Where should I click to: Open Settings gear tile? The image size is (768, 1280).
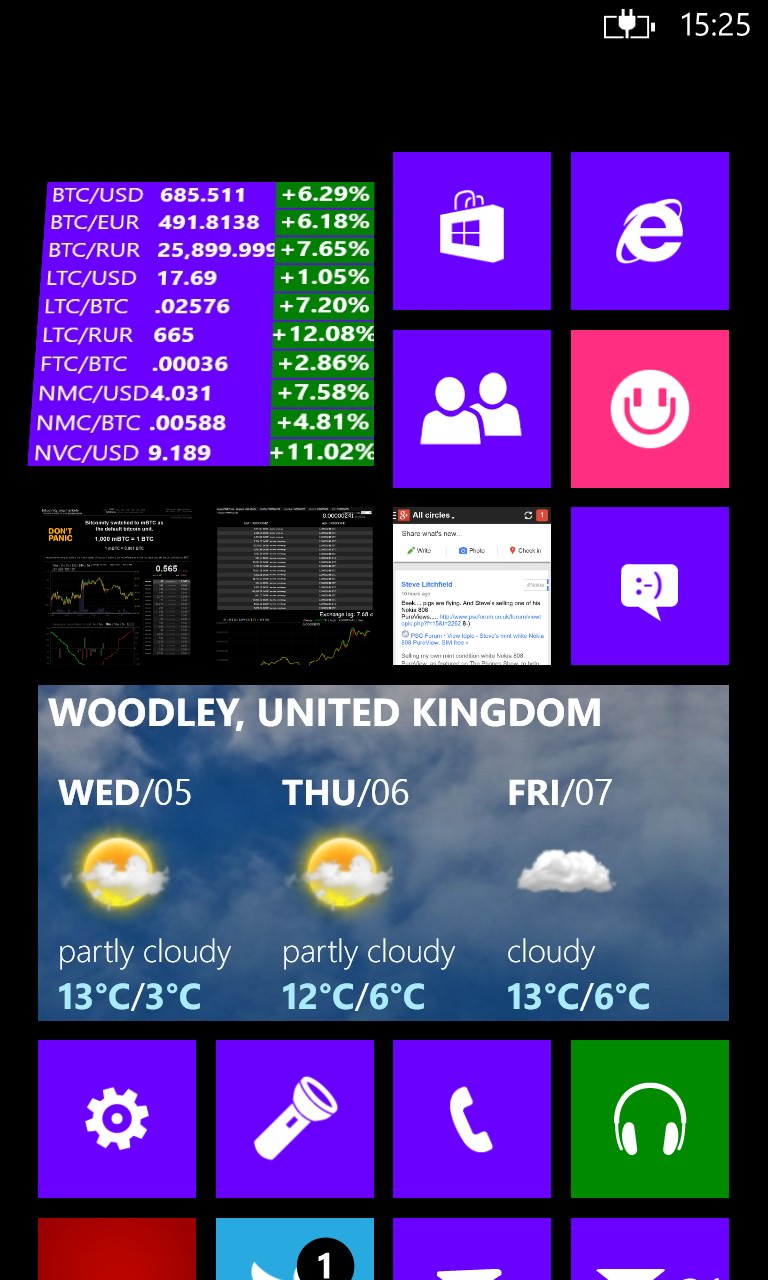click(117, 1119)
